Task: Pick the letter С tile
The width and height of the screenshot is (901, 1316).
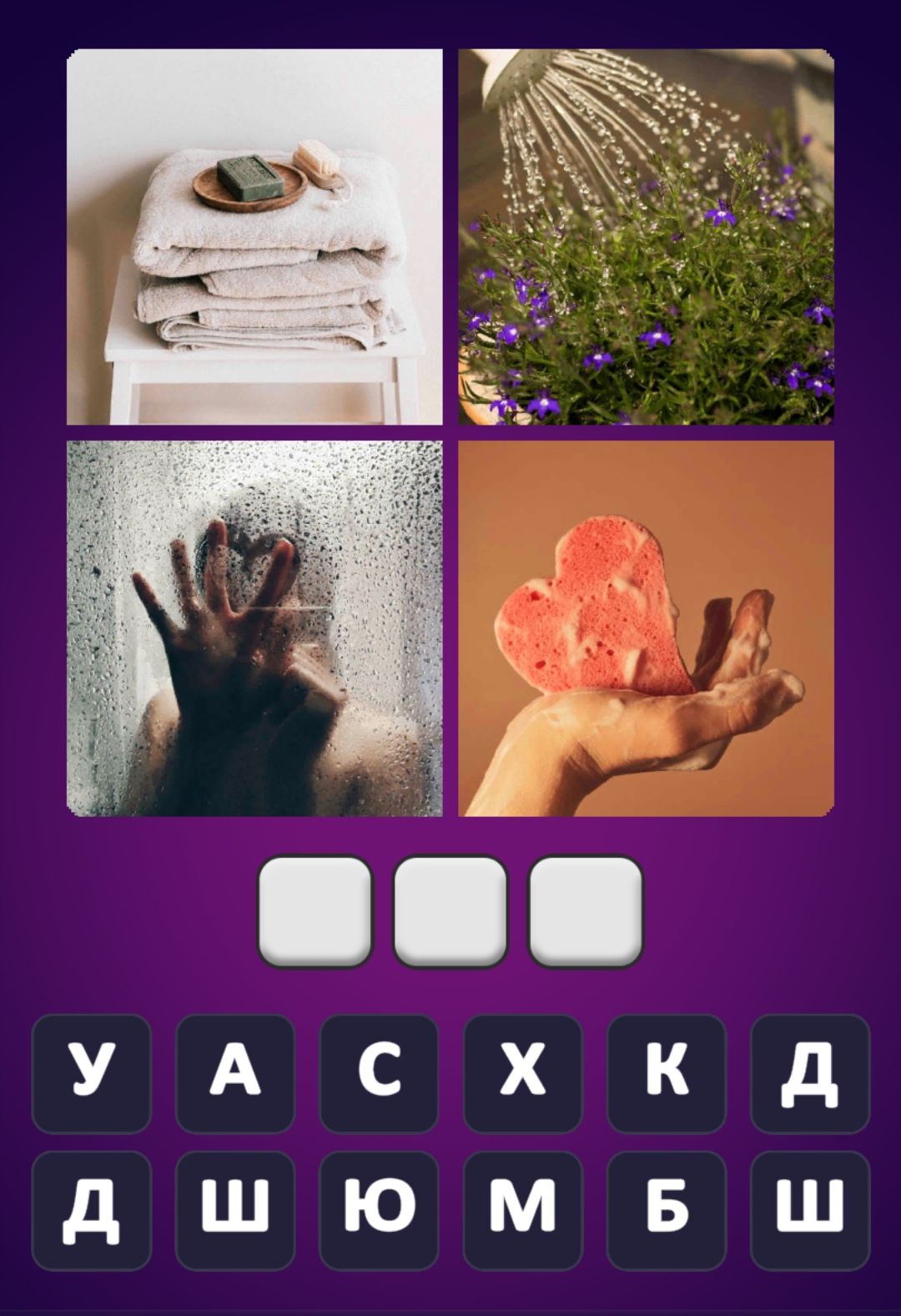Action: [x=379, y=1073]
